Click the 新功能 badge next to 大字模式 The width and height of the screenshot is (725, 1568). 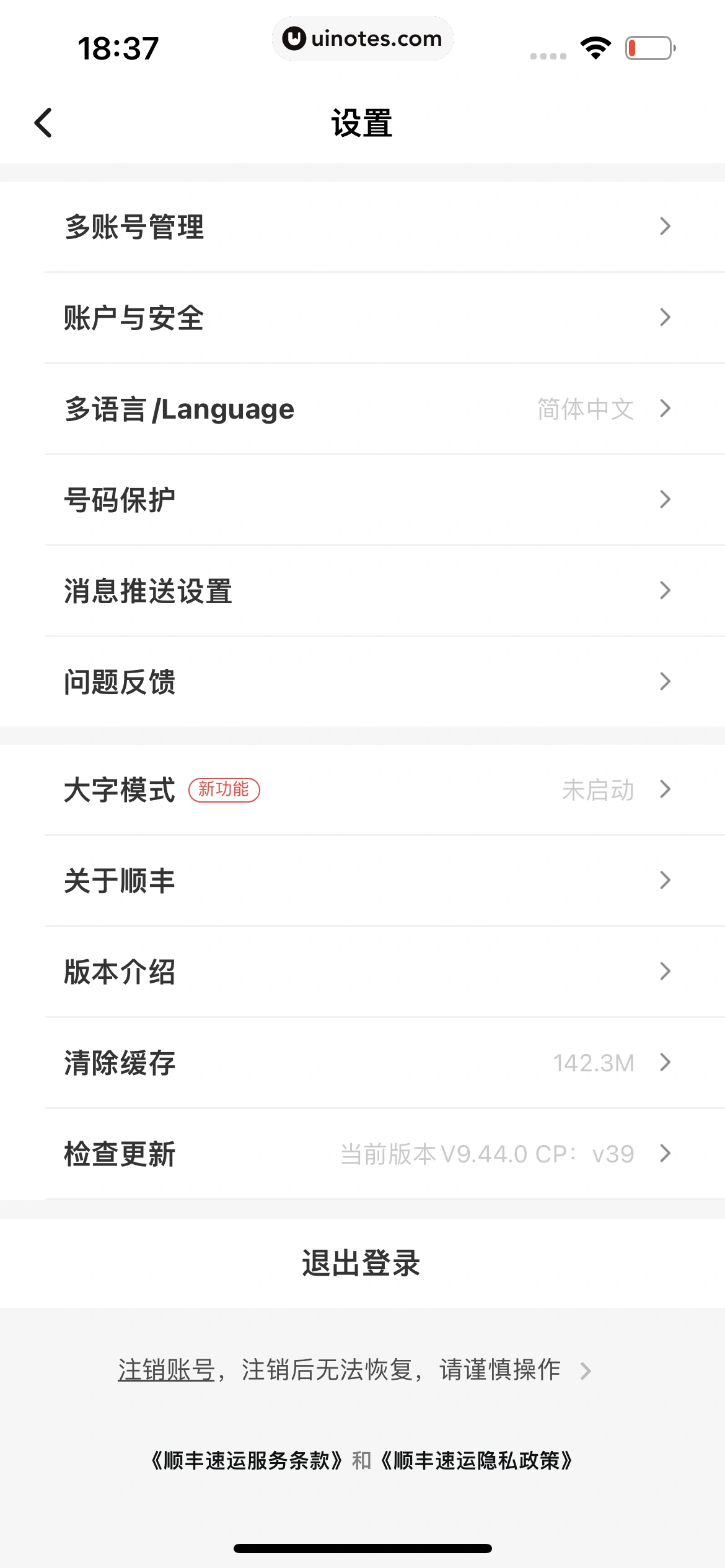[x=224, y=791]
